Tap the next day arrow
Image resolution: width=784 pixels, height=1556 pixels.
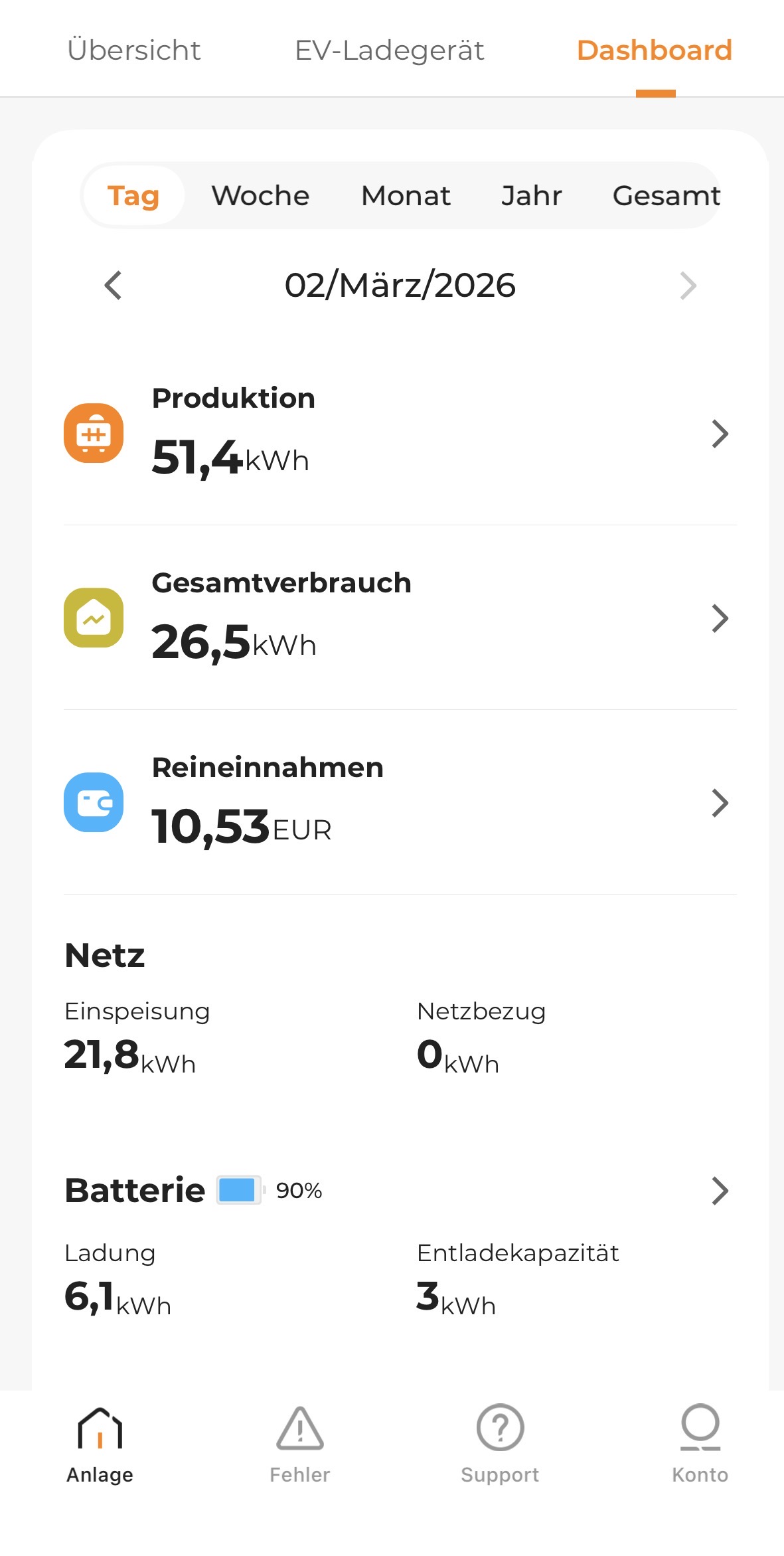[x=688, y=286]
